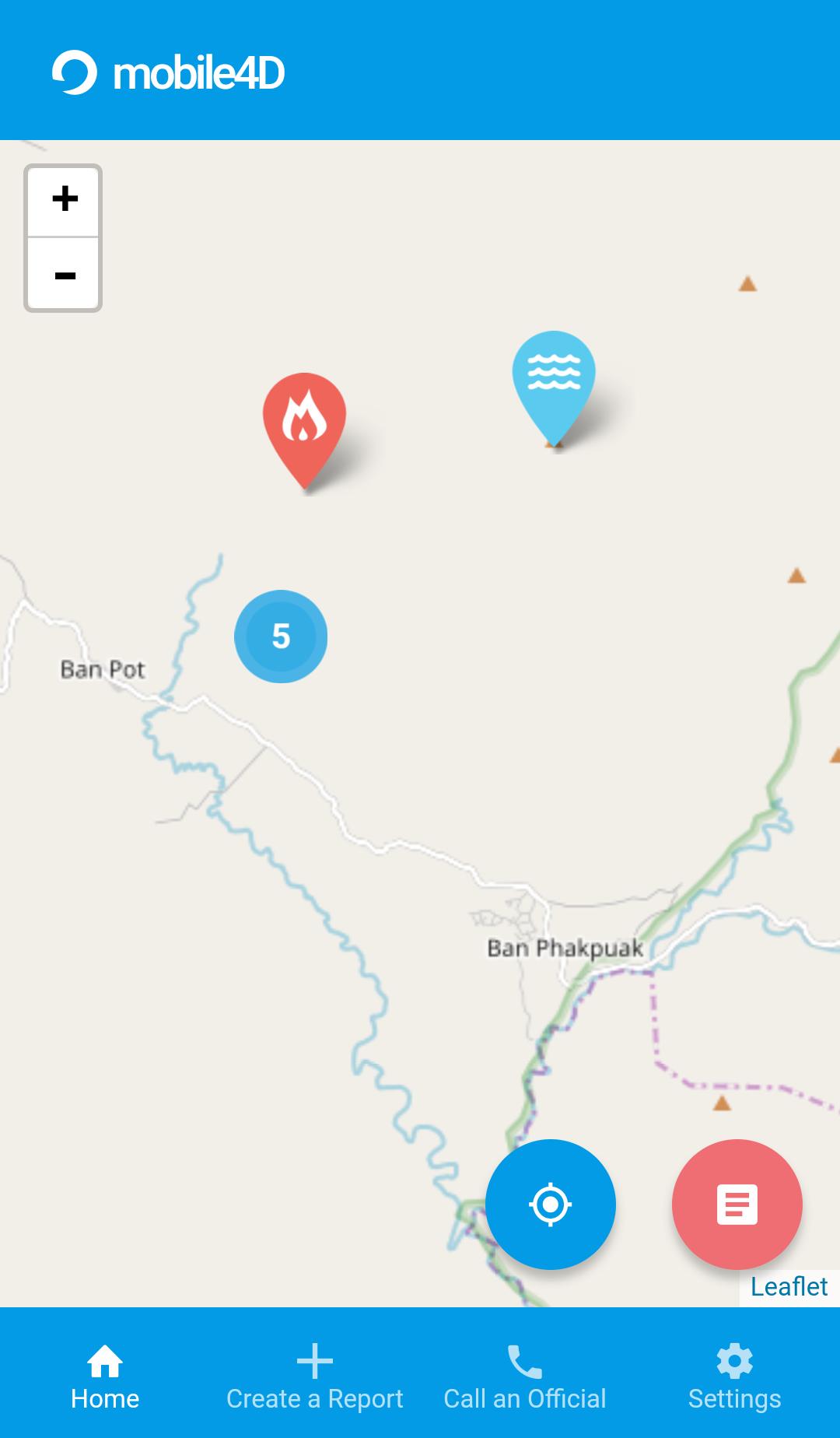Open the red reports list button

pos(737,1204)
